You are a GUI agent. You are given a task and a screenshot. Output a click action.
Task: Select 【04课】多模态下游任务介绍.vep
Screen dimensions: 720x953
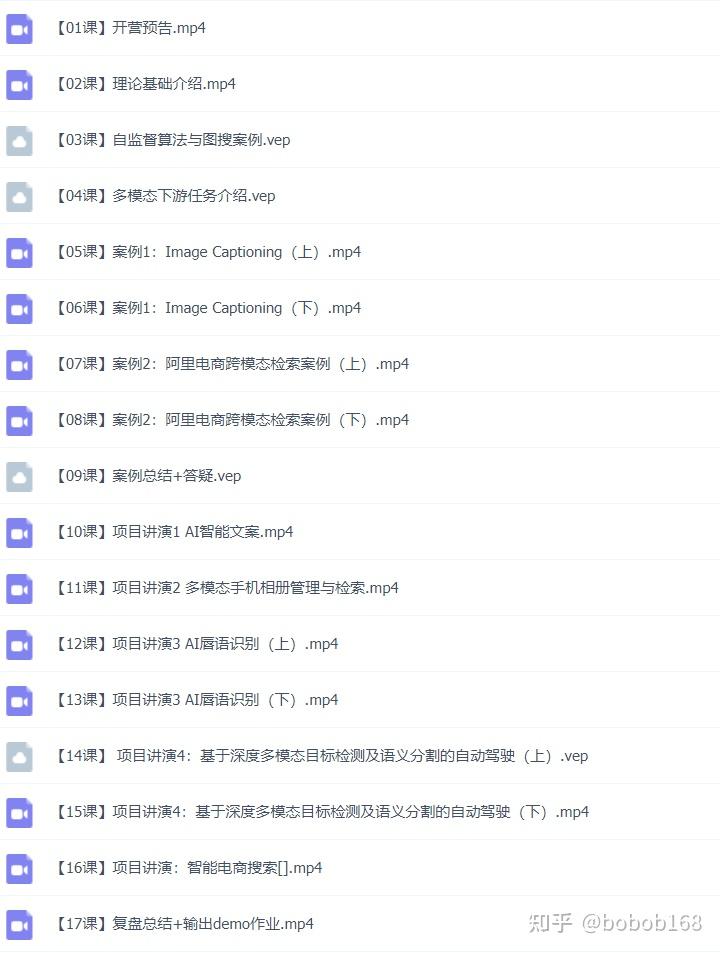165,196
